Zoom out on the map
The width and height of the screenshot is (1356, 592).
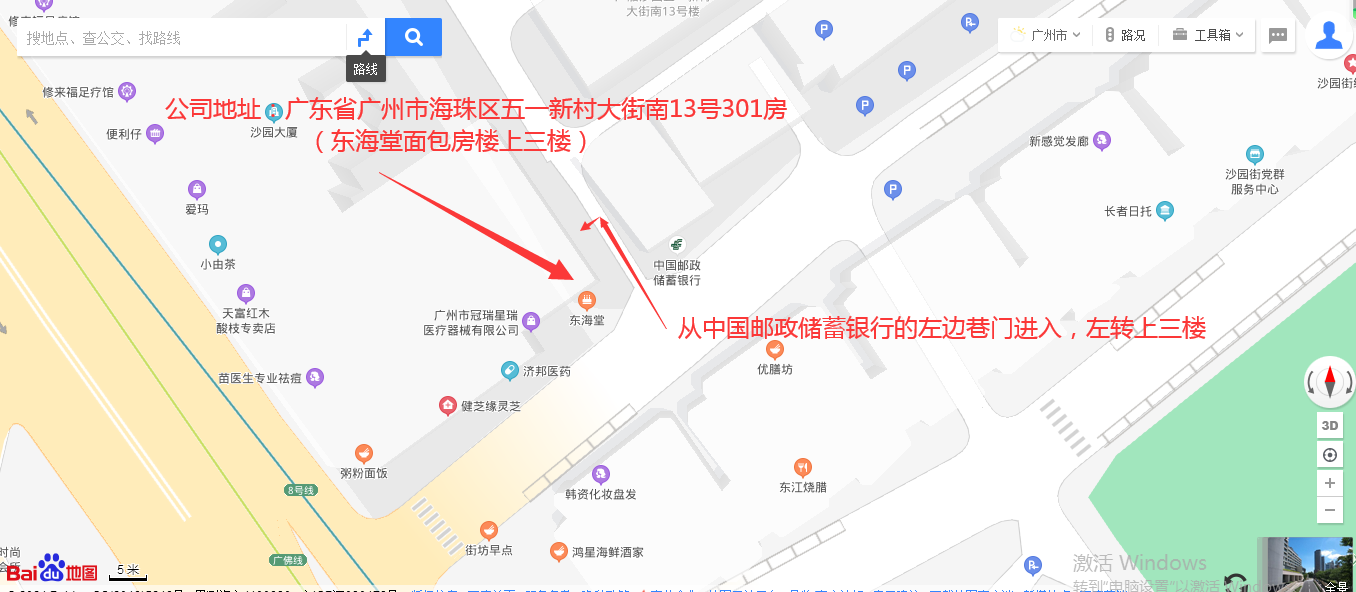tap(1329, 510)
